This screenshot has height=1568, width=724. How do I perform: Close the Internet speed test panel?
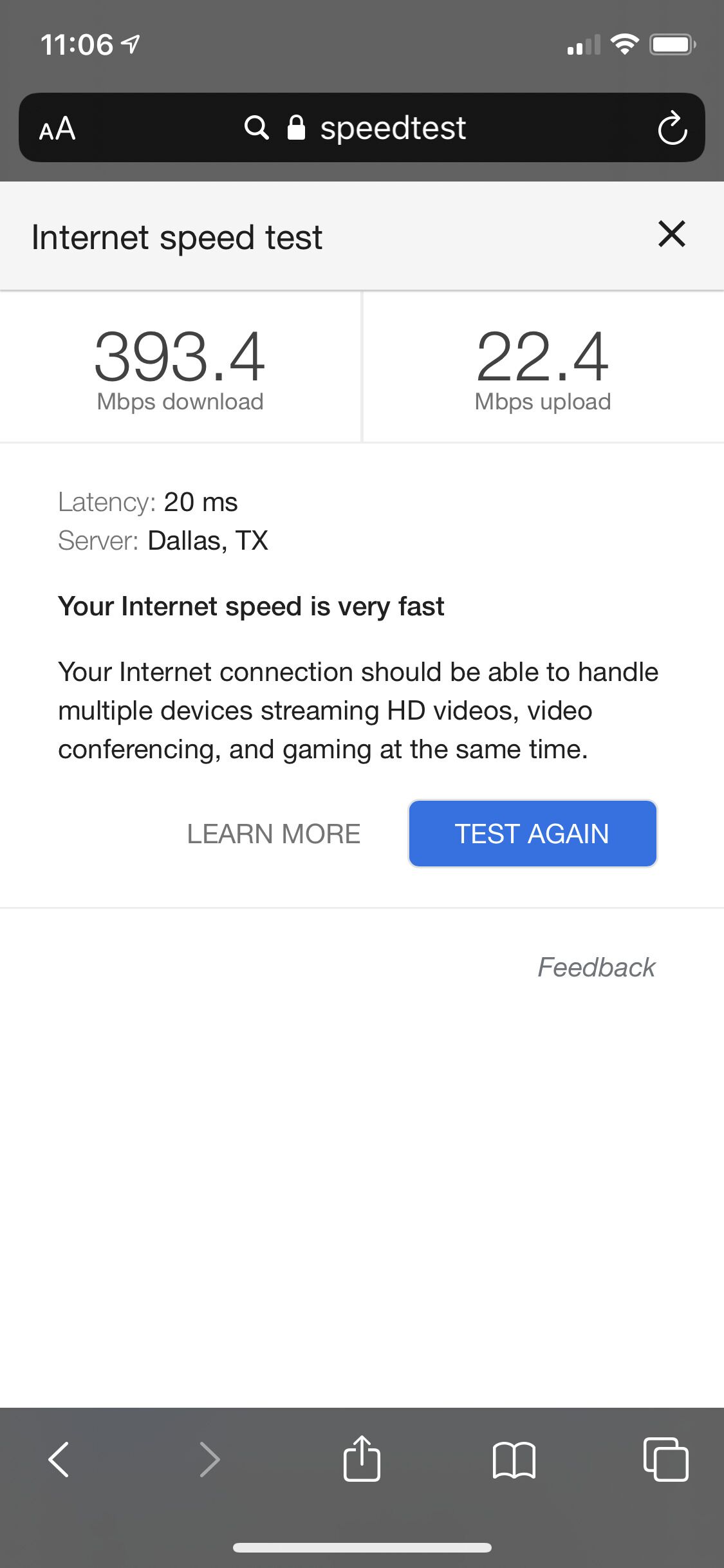click(x=672, y=234)
